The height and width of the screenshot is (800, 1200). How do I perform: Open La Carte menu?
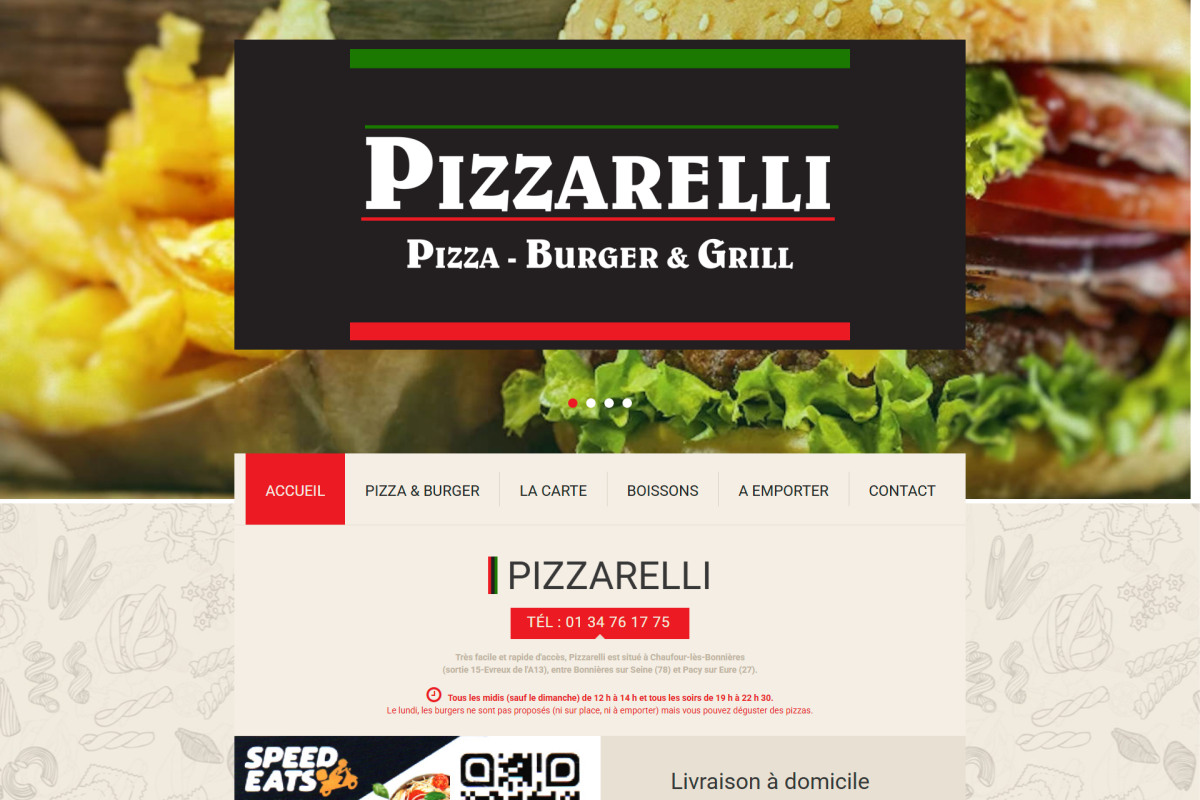(x=553, y=490)
